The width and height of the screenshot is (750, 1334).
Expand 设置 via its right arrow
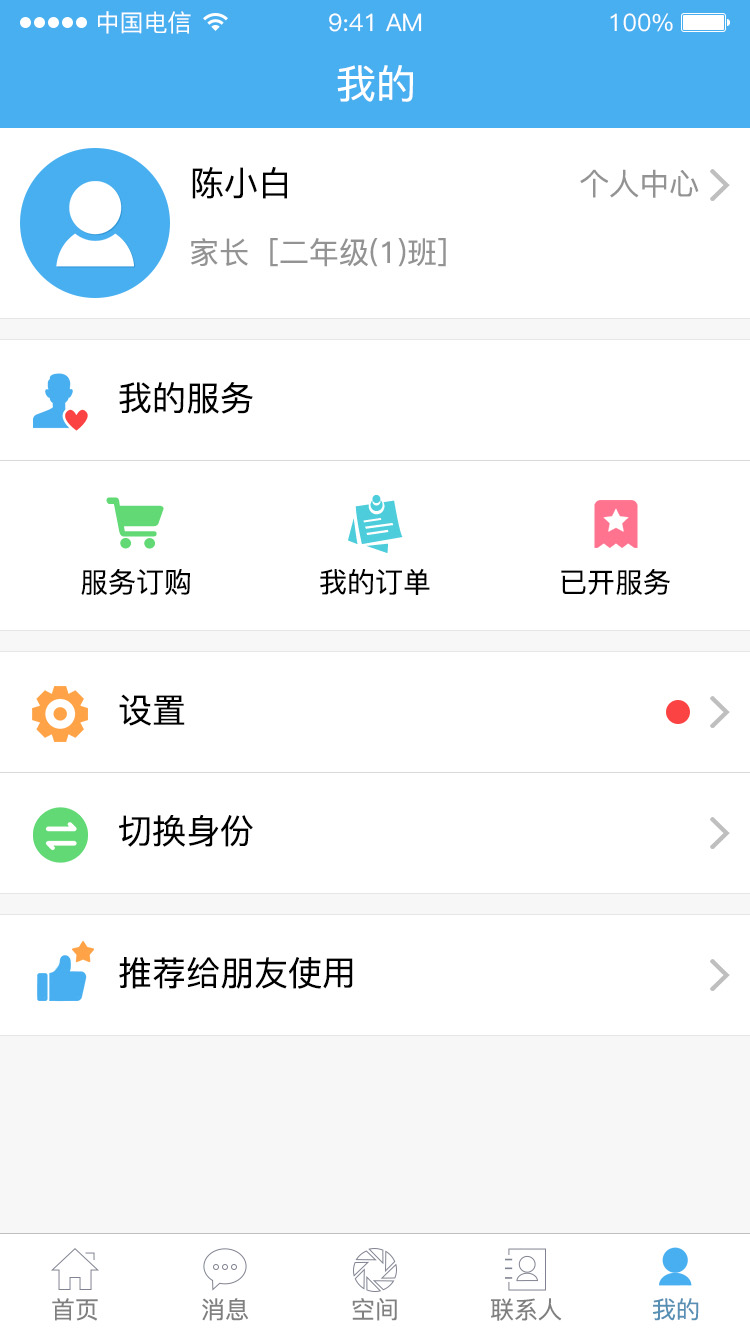click(x=718, y=712)
